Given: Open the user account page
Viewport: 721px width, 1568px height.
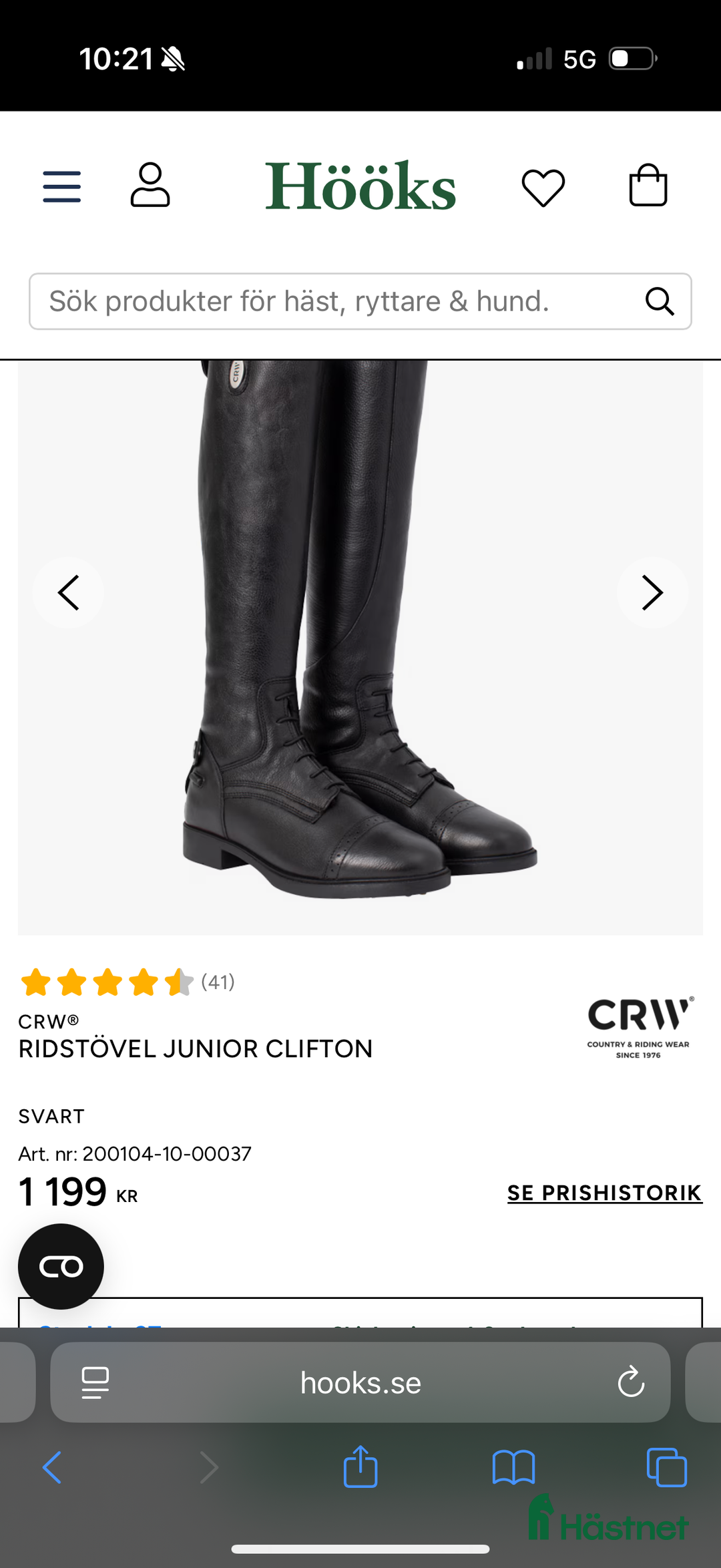Looking at the screenshot, I should (x=150, y=185).
